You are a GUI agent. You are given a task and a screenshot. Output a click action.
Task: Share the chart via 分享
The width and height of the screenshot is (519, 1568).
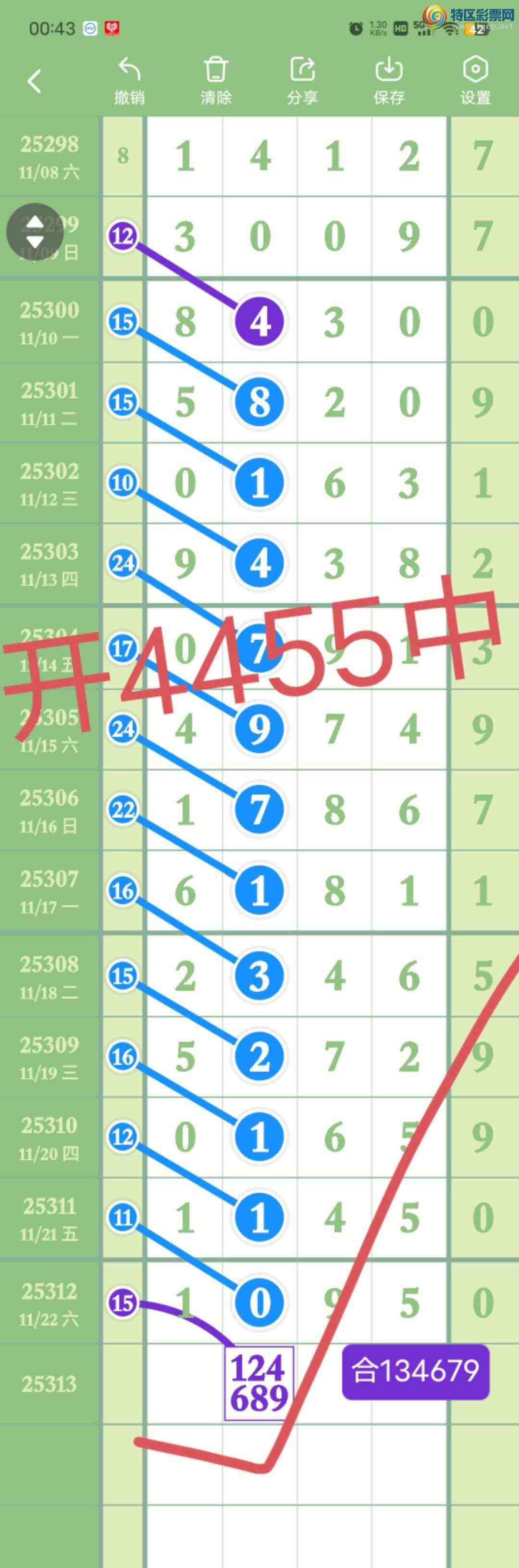click(x=302, y=80)
